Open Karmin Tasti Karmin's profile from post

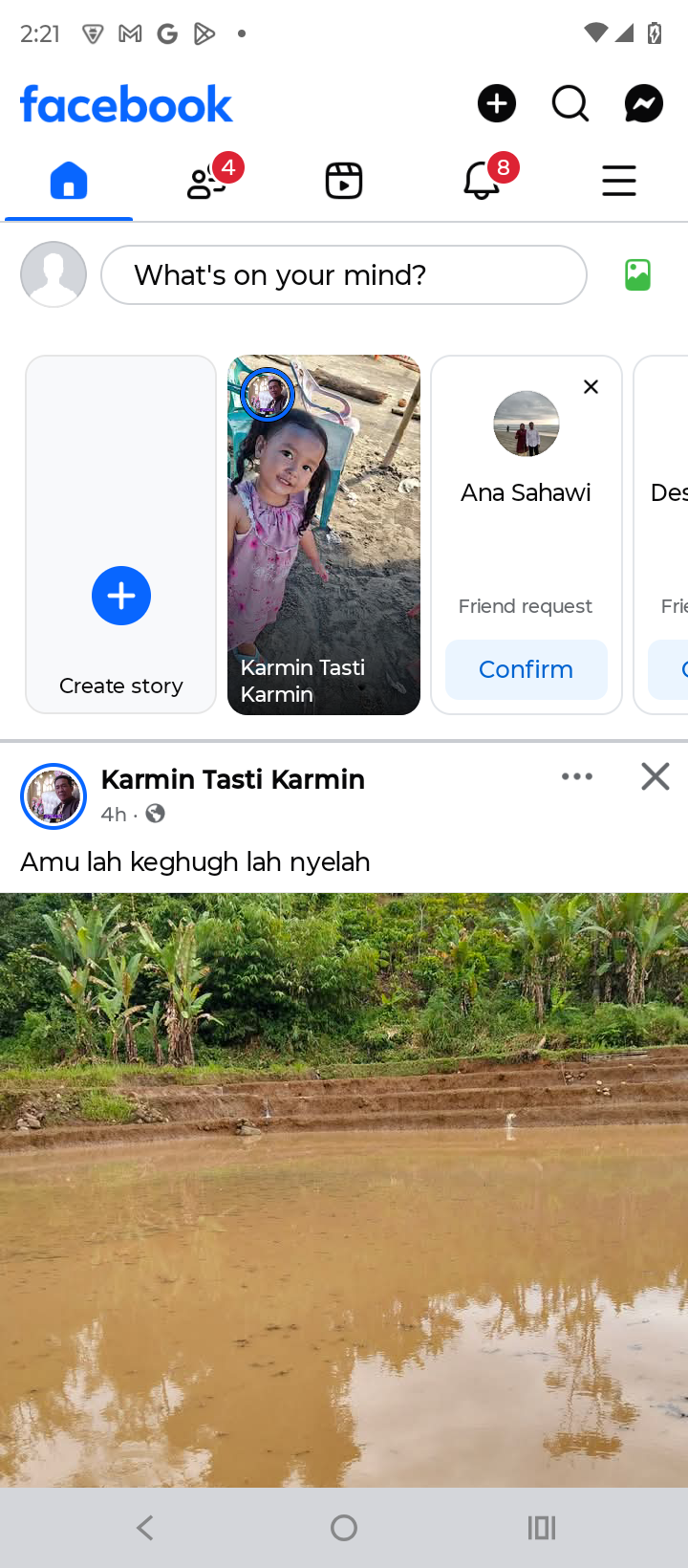[x=232, y=779]
